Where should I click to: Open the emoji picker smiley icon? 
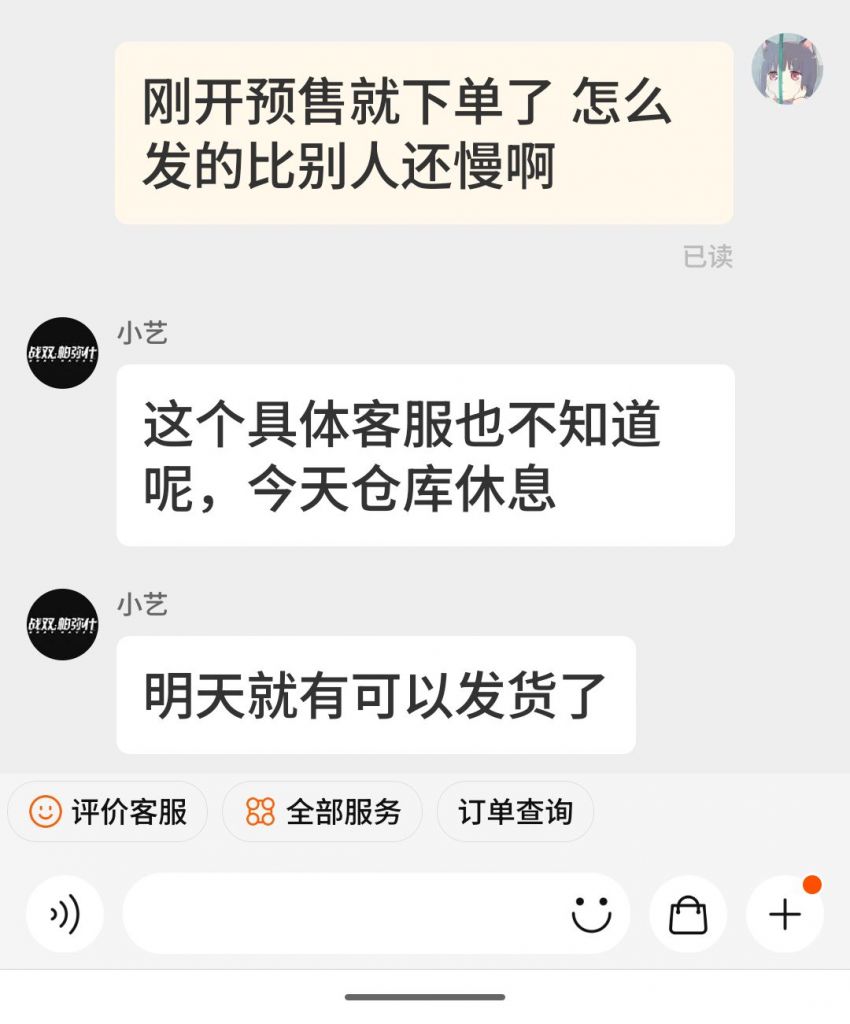pyautogui.click(x=592, y=913)
